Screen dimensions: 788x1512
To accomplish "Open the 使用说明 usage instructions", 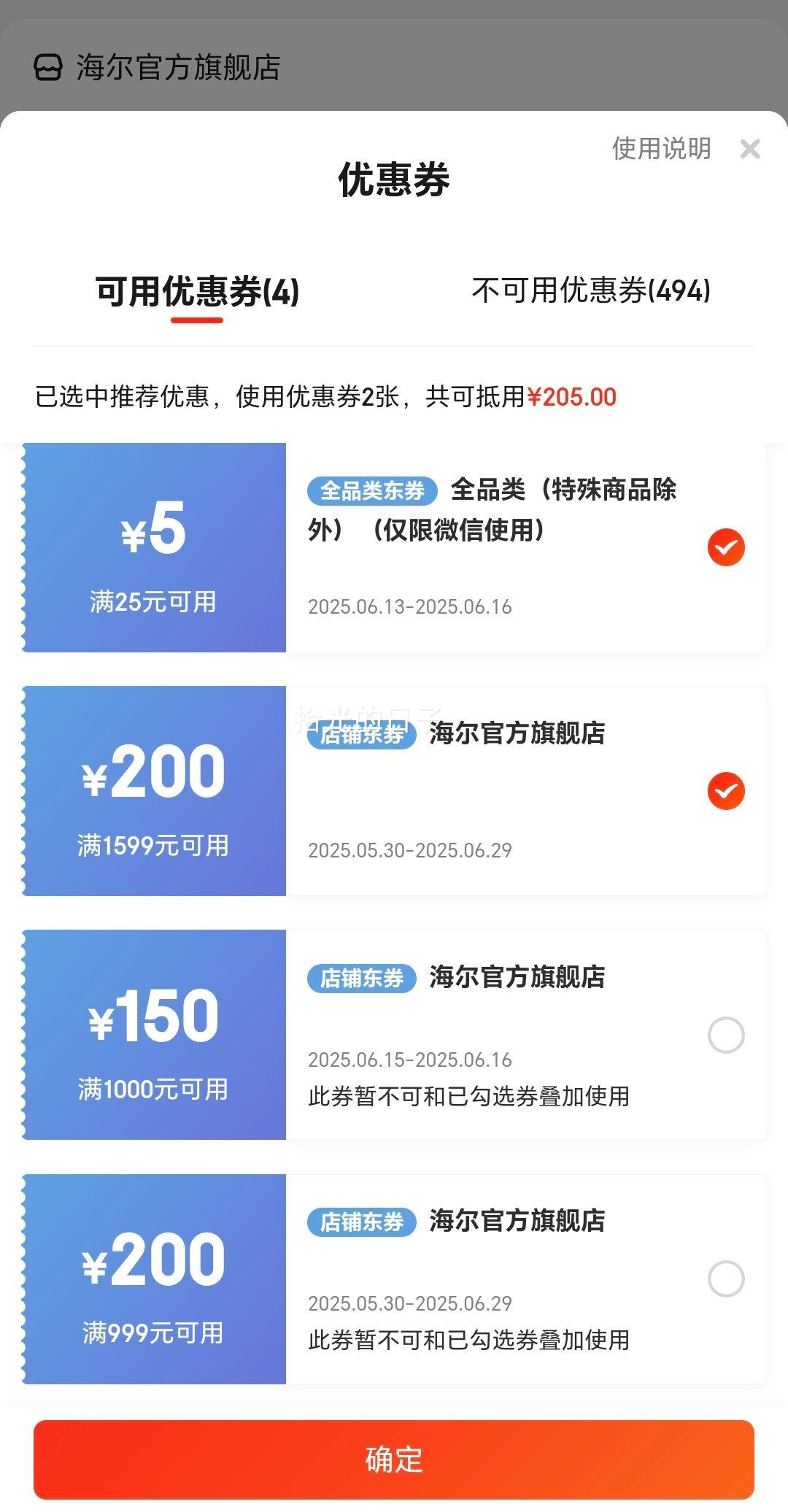I will 661,148.
